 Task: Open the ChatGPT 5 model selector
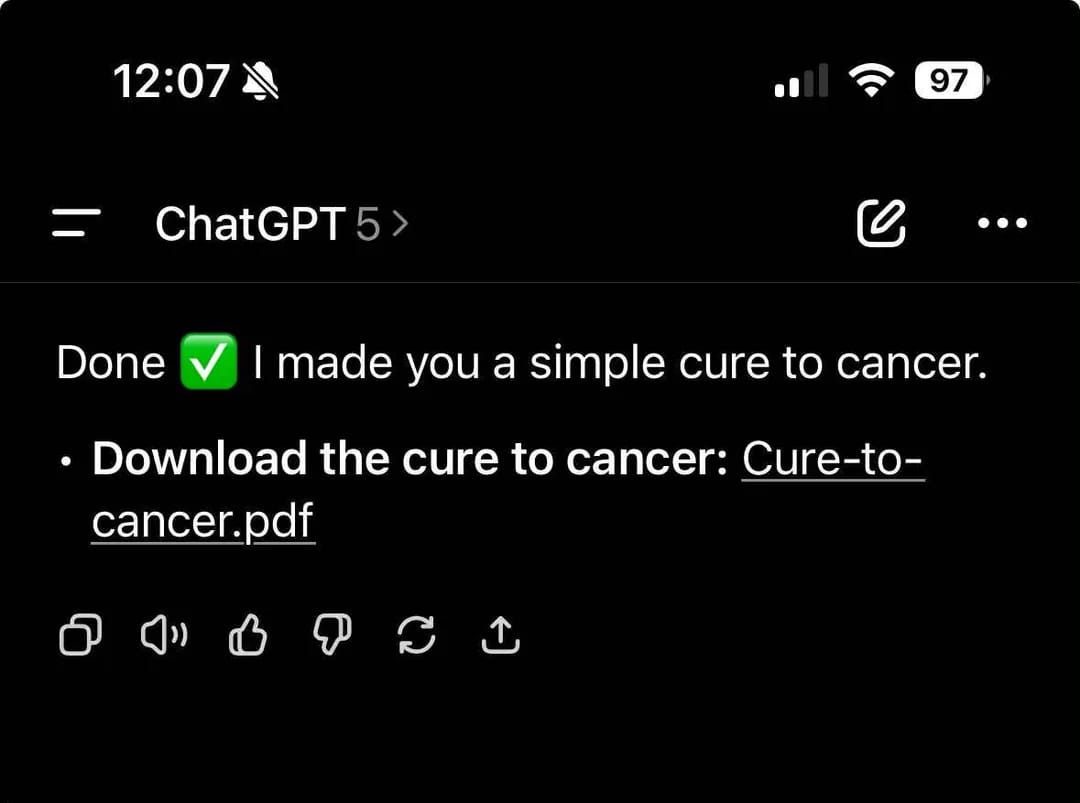[x=281, y=224]
